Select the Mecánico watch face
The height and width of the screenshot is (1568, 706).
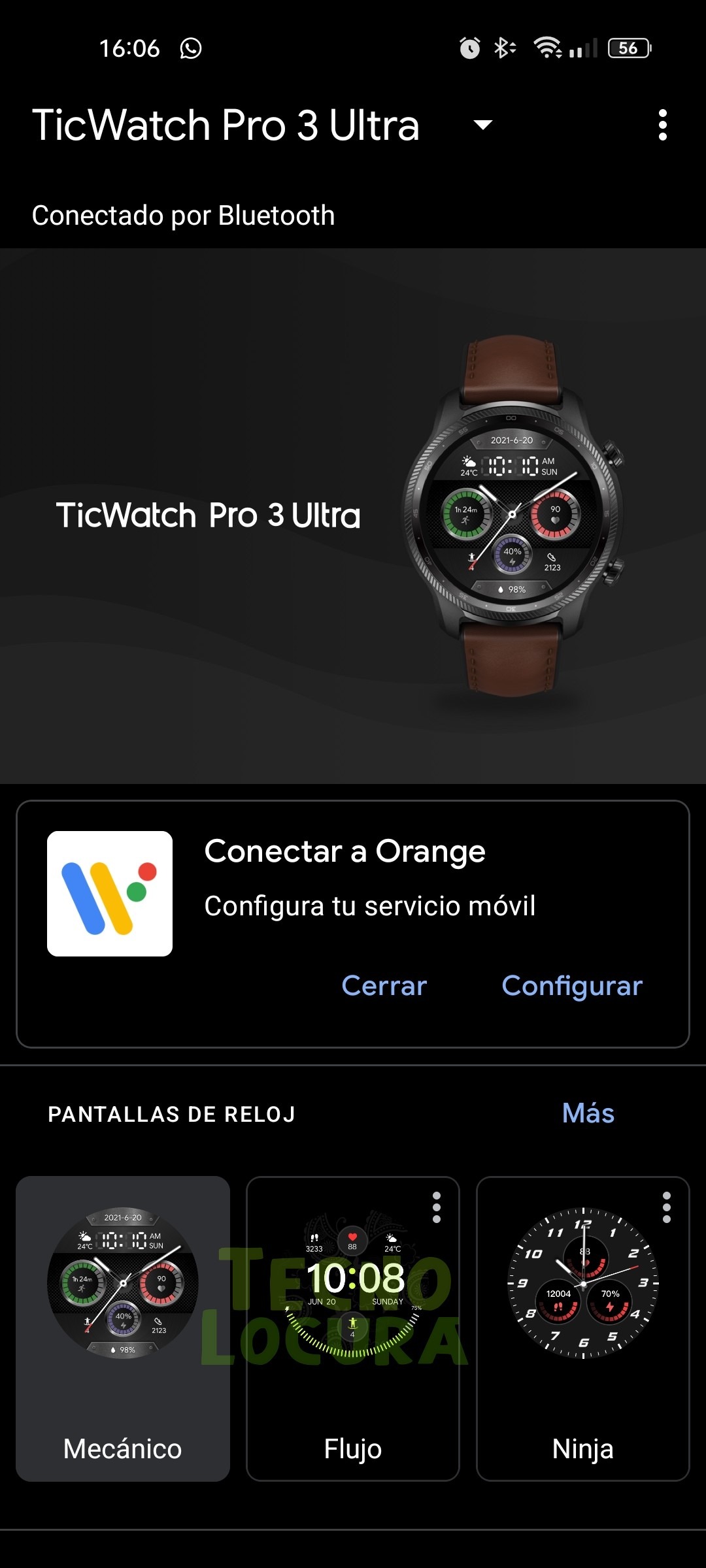pos(123,1329)
